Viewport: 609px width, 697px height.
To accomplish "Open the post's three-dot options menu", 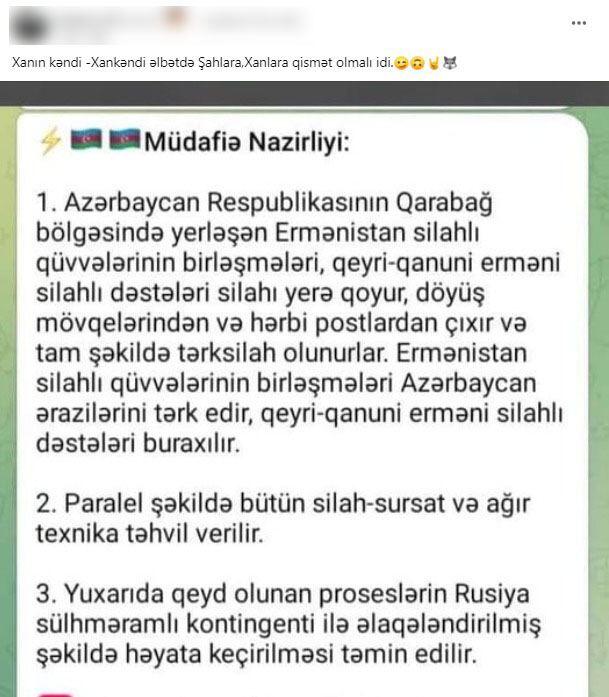I will pos(578,22).
